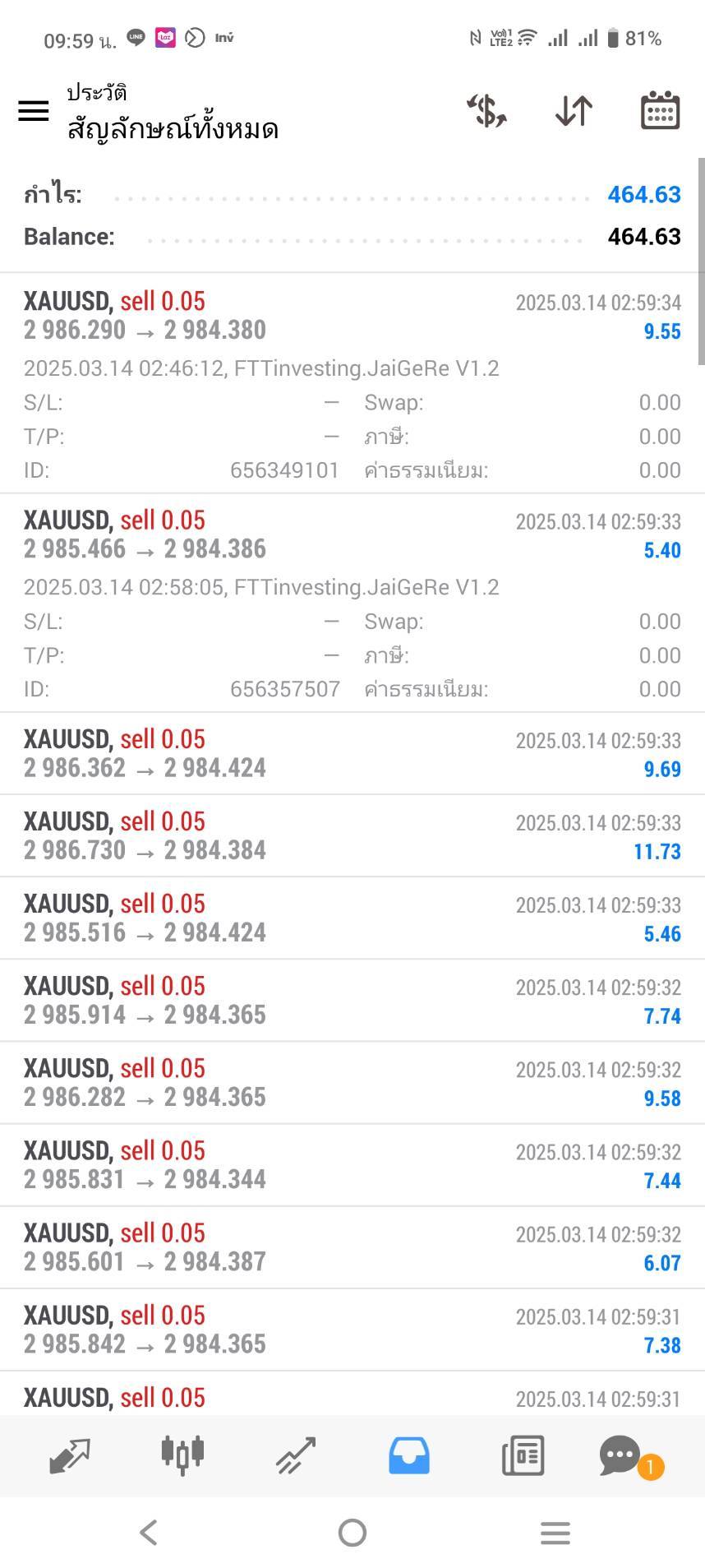The width and height of the screenshot is (705, 1568).
Task: Expand the trade with profit 7.44
Action: pyautogui.click(x=352, y=1165)
